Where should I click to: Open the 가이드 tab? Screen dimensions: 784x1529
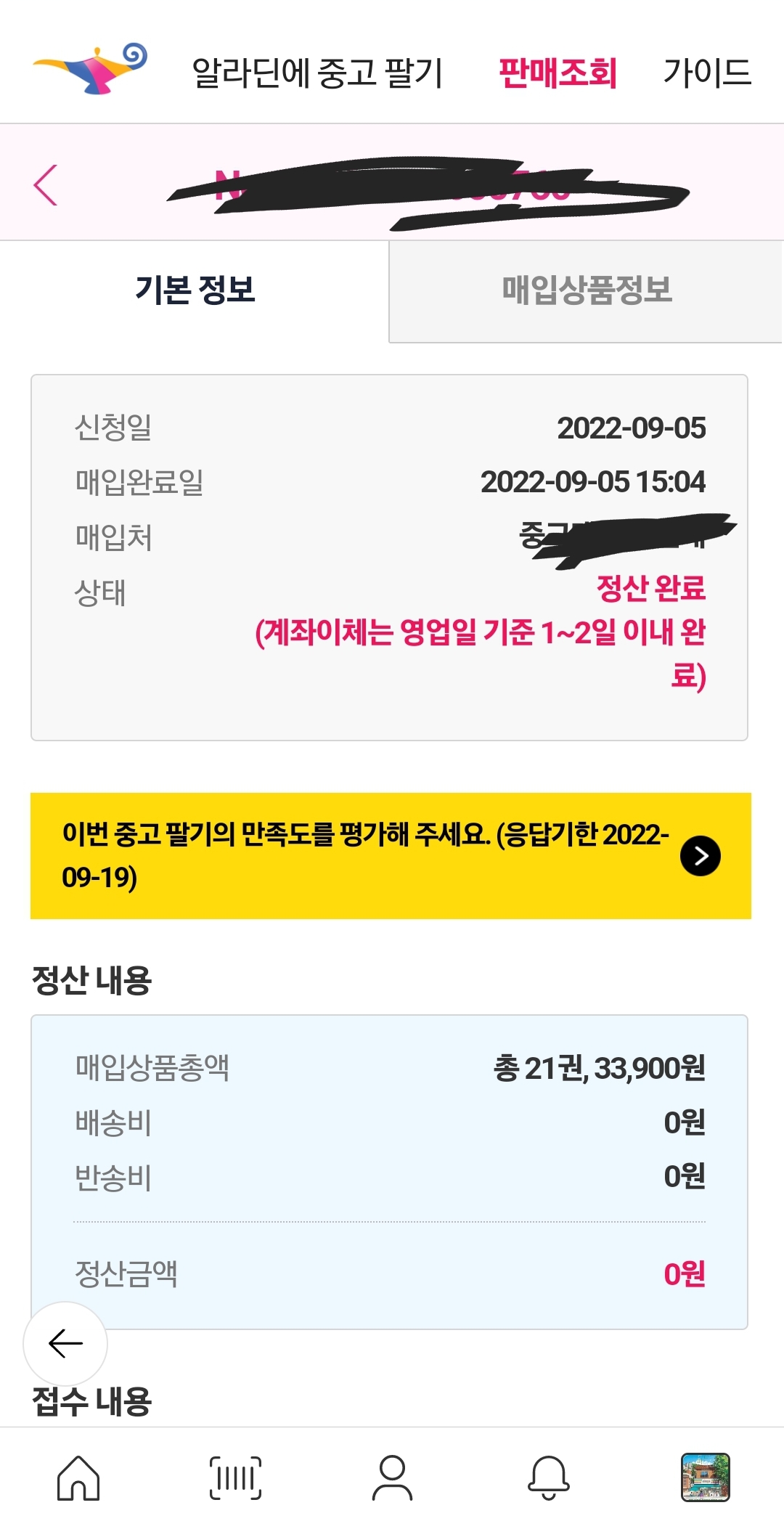click(707, 73)
